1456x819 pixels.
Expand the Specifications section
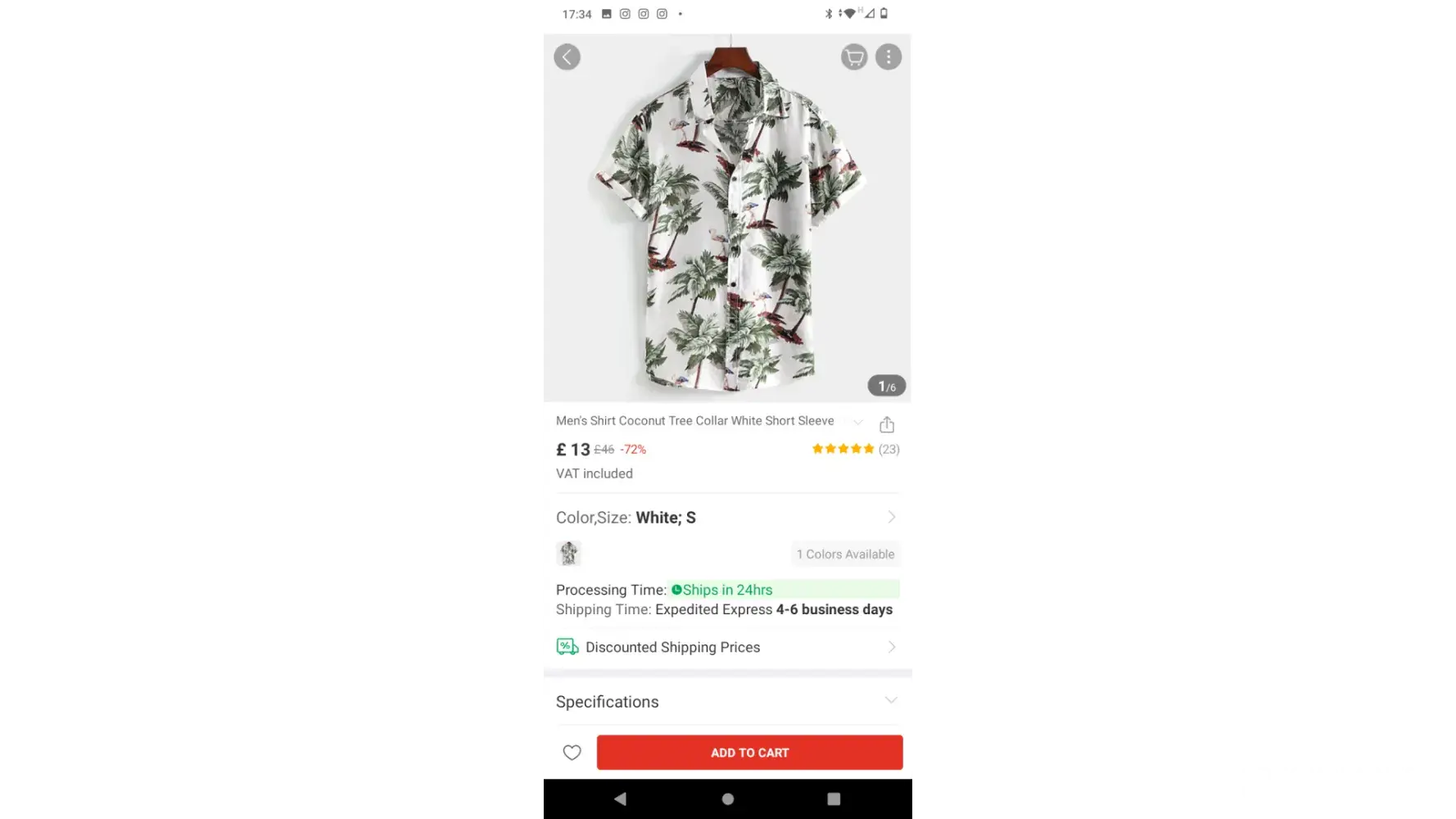pyautogui.click(x=727, y=702)
